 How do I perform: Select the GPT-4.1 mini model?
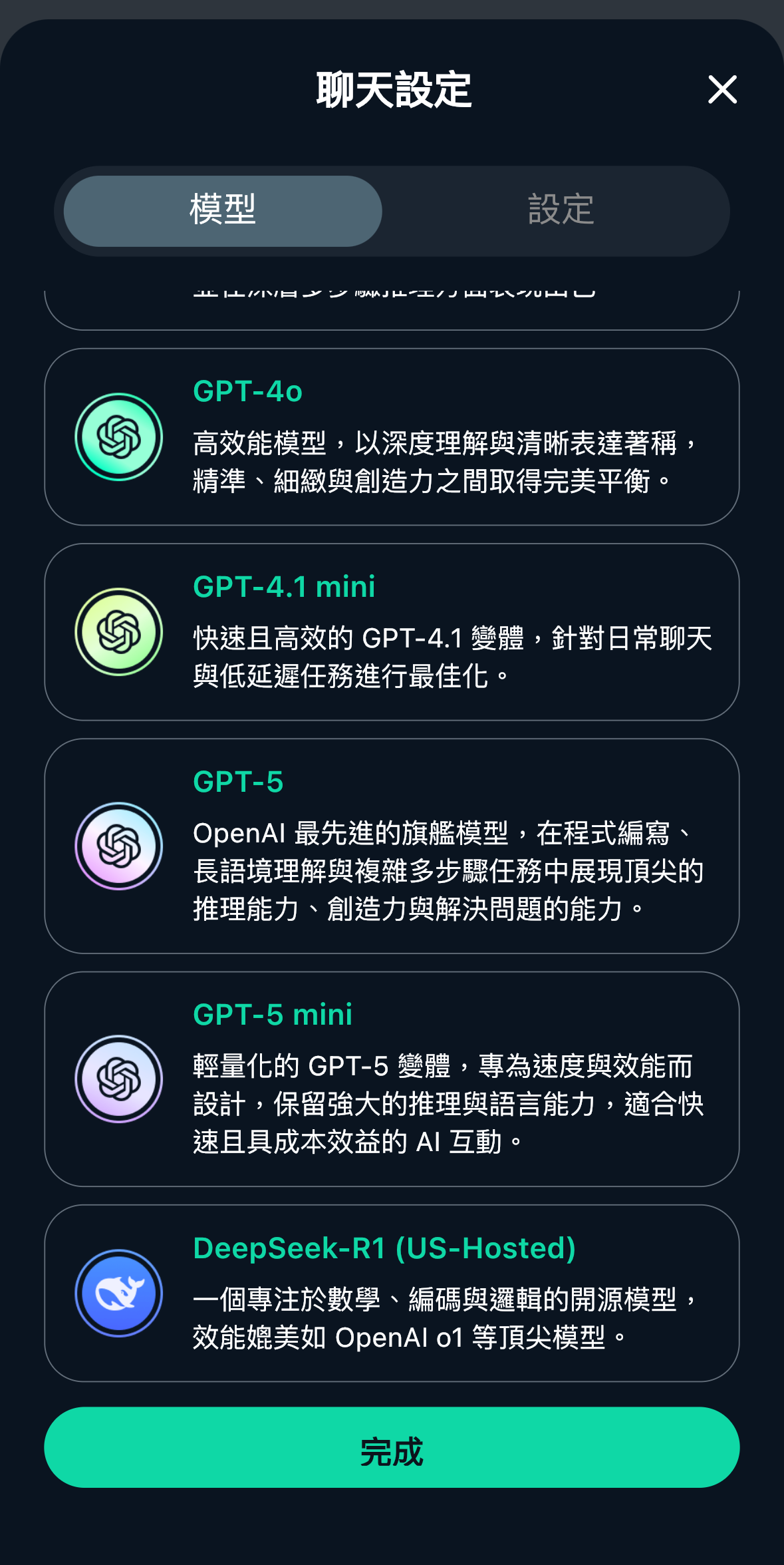[x=392, y=632]
